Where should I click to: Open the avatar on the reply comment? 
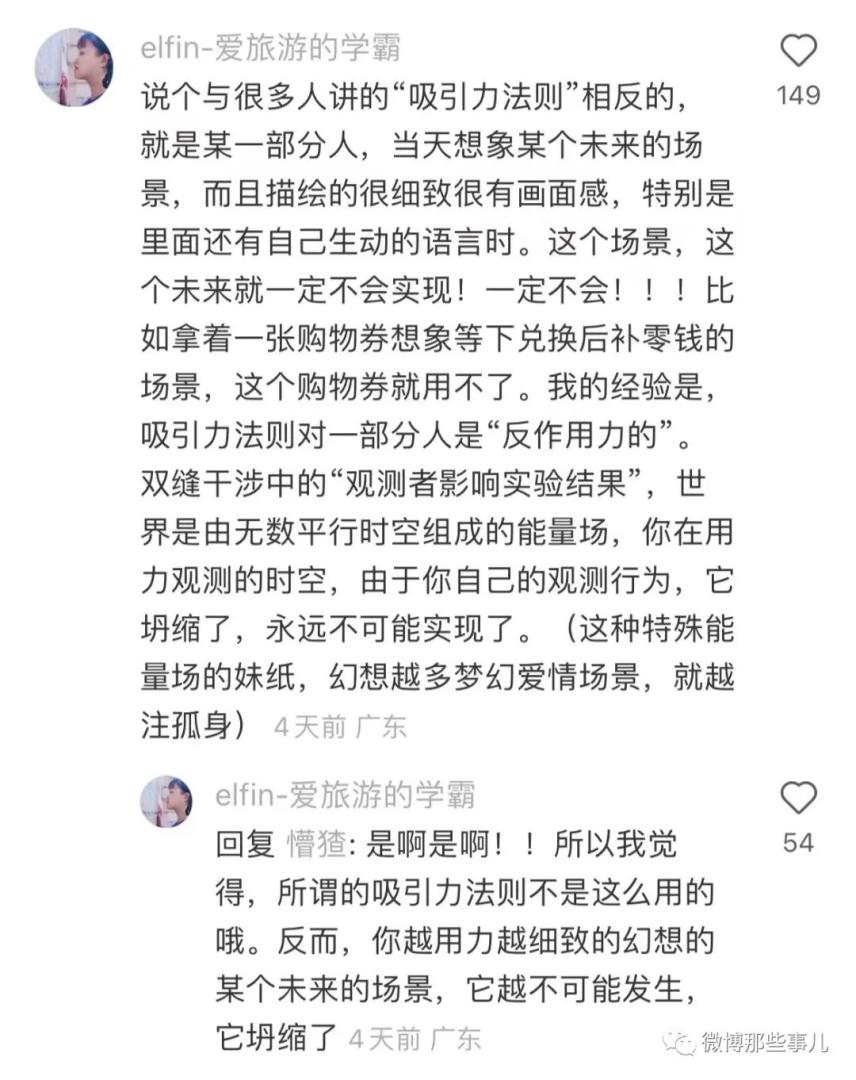point(166,800)
